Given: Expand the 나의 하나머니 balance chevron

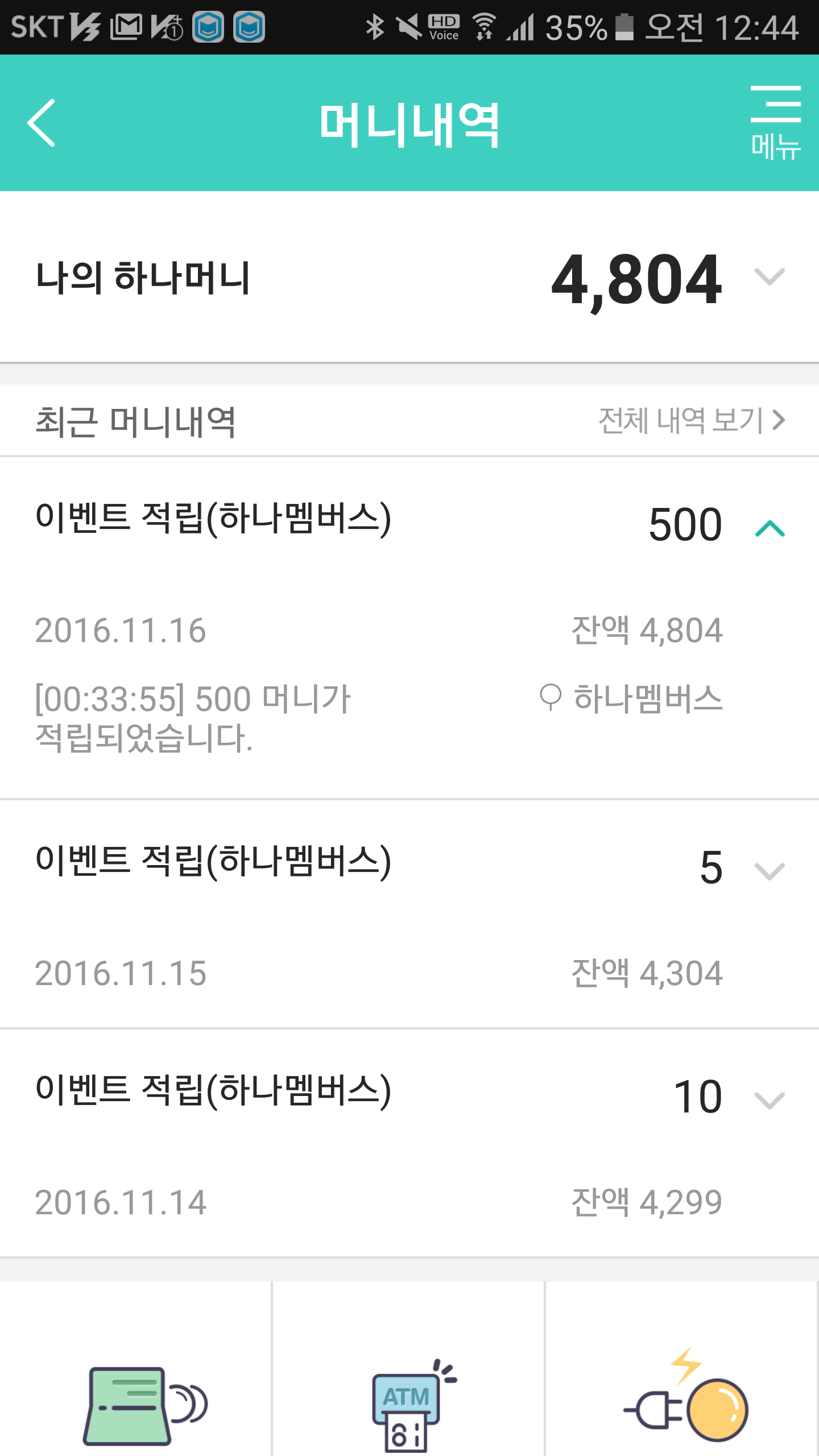Looking at the screenshot, I should (x=769, y=277).
